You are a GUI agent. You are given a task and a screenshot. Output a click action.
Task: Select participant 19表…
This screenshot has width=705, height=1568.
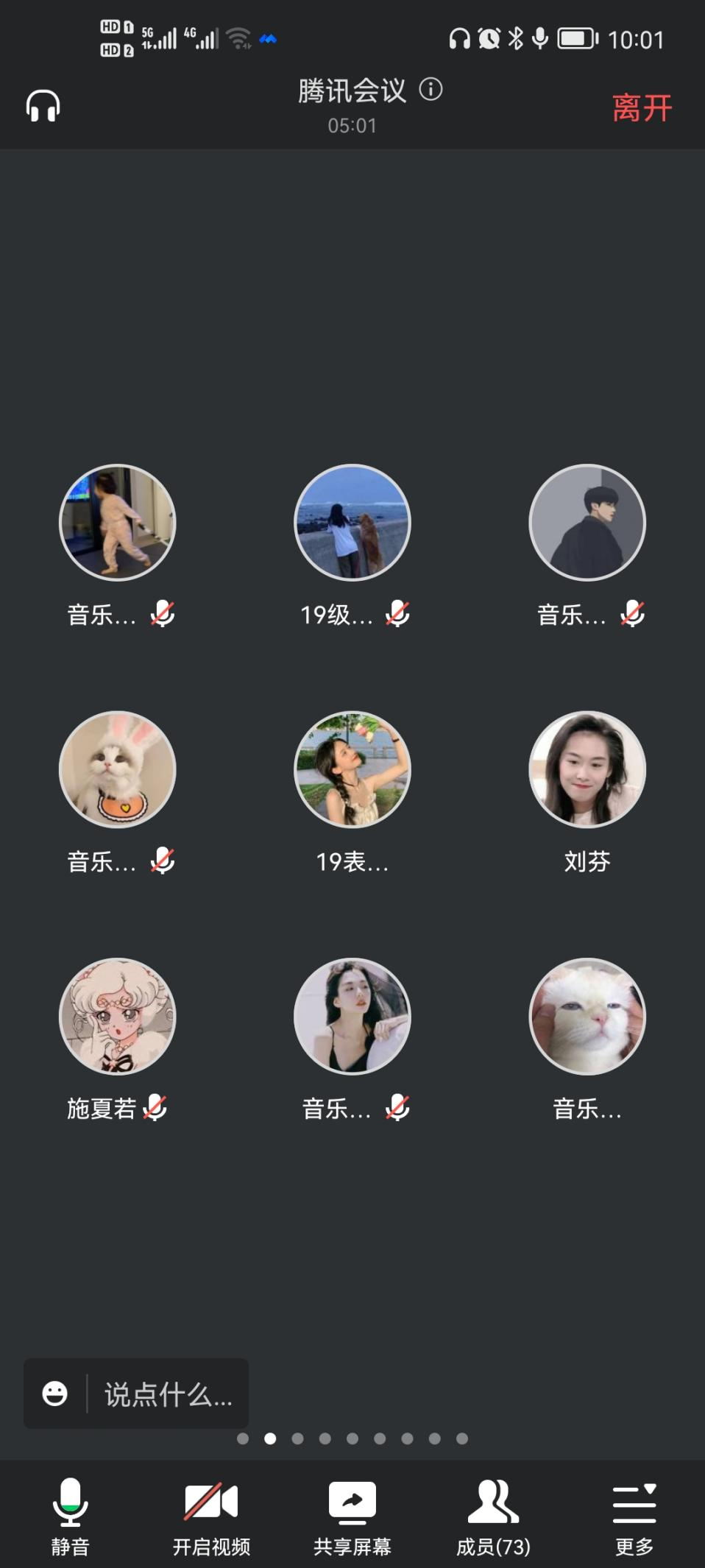pos(352,769)
